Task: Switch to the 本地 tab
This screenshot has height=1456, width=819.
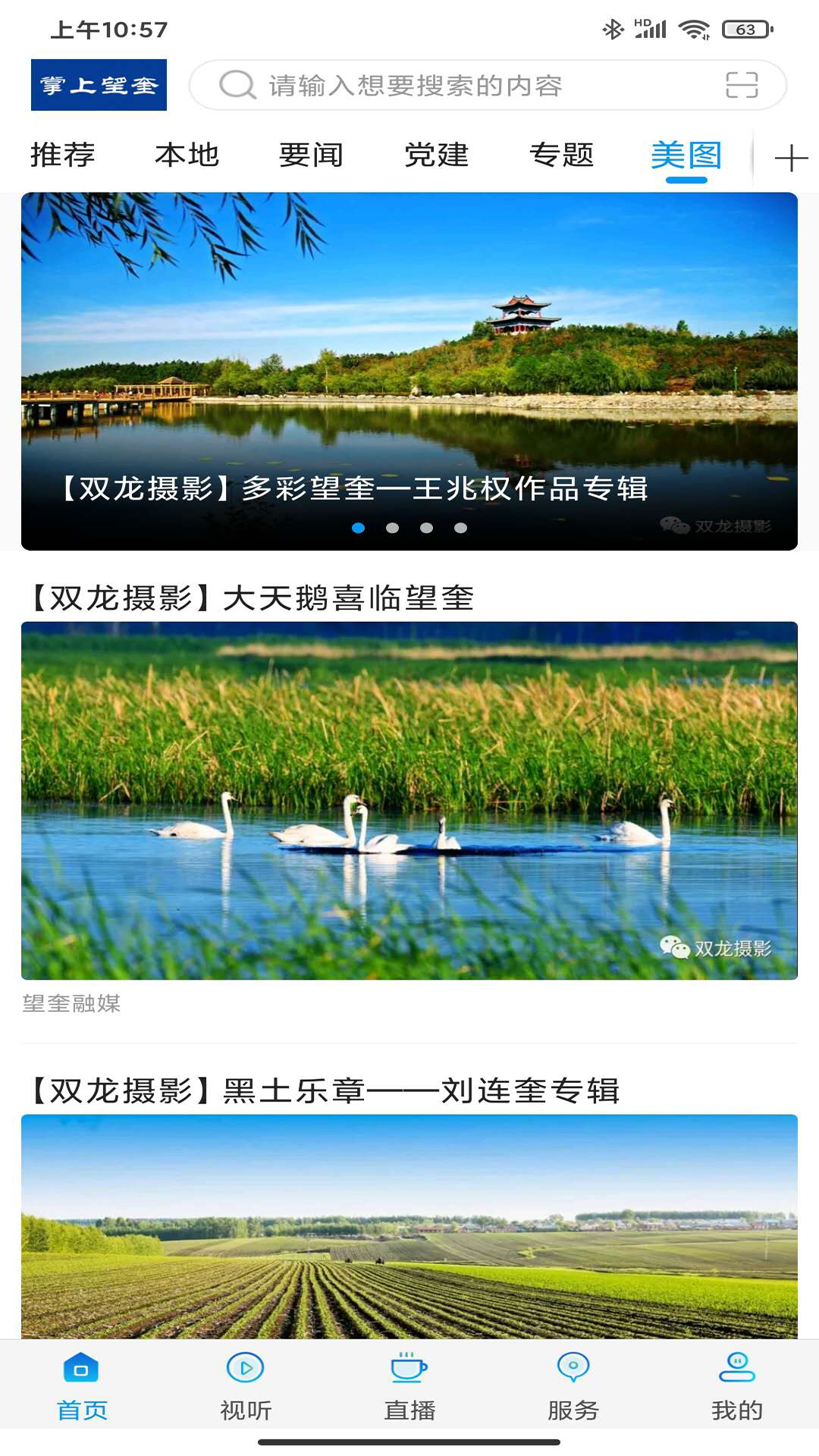Action: click(x=187, y=155)
